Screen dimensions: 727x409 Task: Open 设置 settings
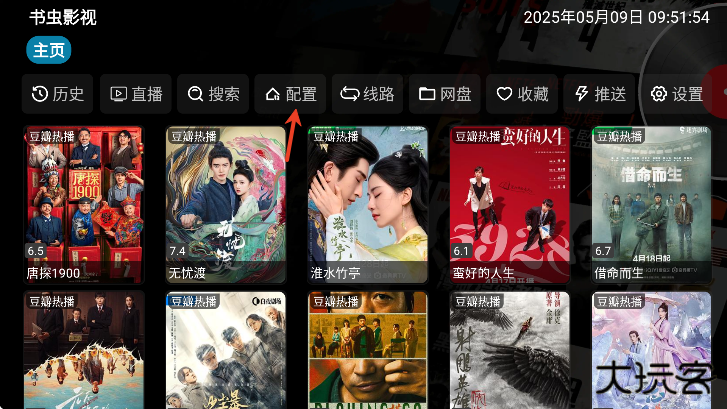[677, 94]
